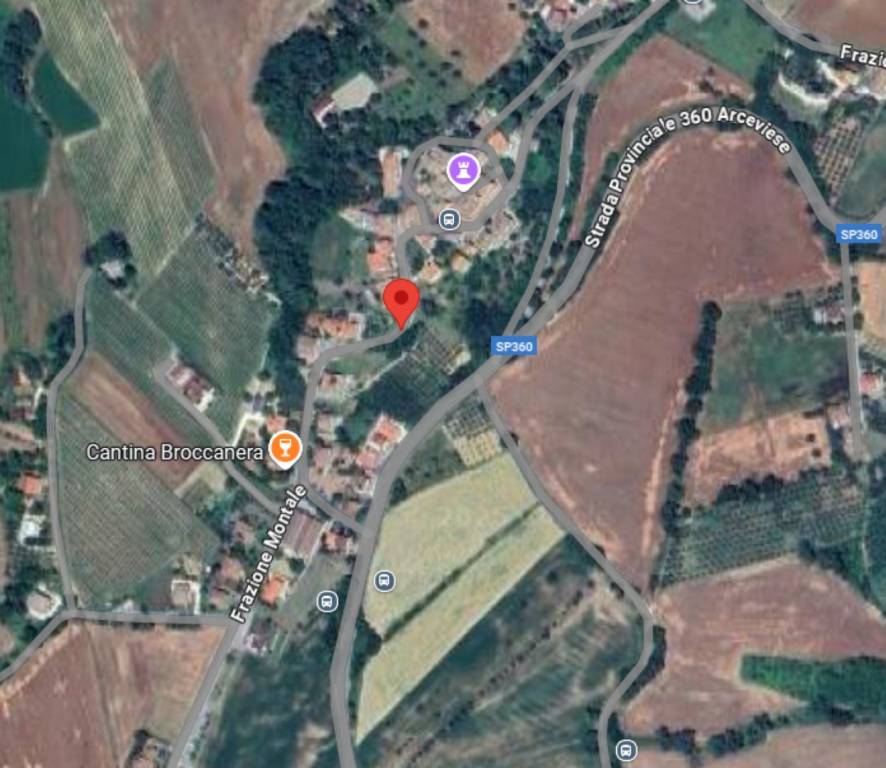Image resolution: width=886 pixels, height=768 pixels.
Task: Select the bus stop just below the castle marker
Action: click(x=450, y=219)
